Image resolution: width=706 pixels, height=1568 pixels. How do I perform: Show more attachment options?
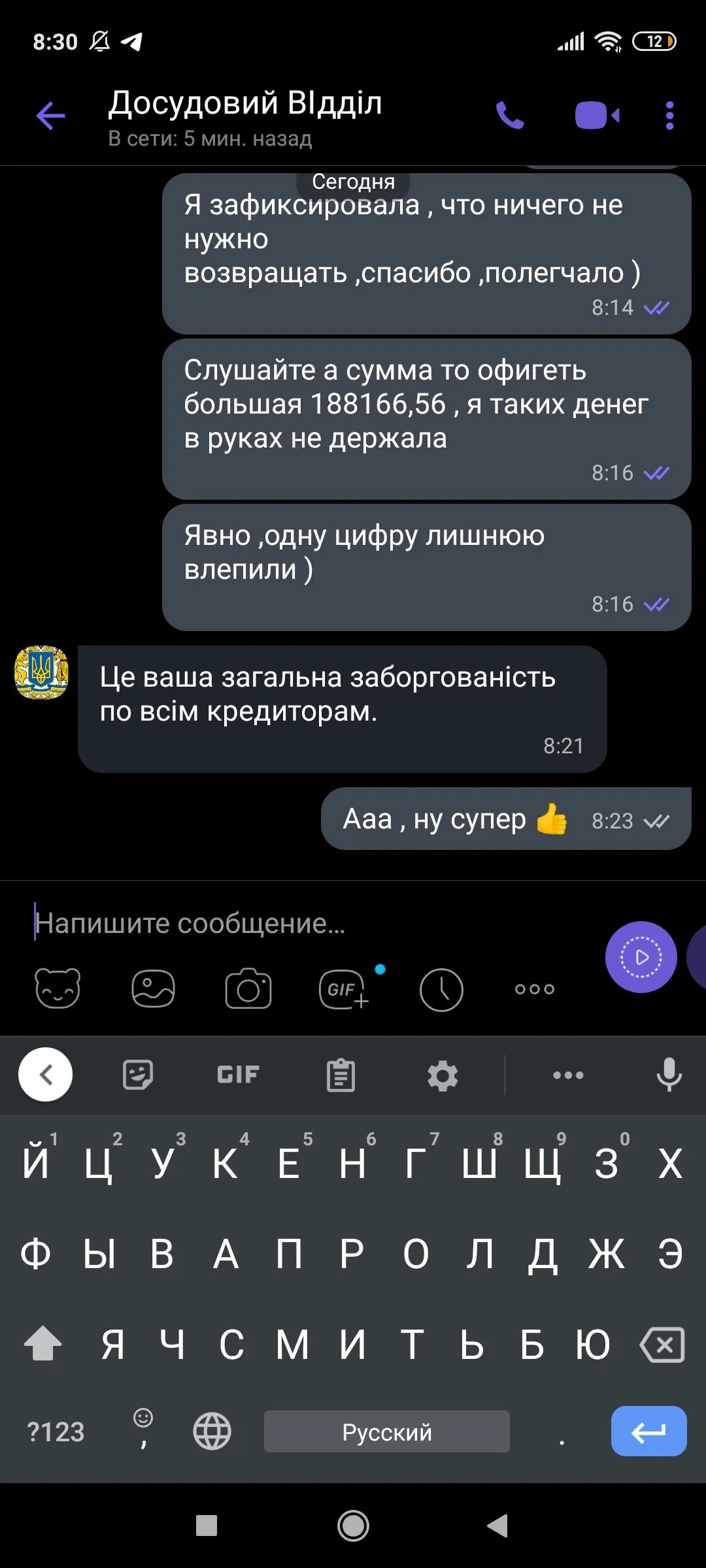coord(534,989)
